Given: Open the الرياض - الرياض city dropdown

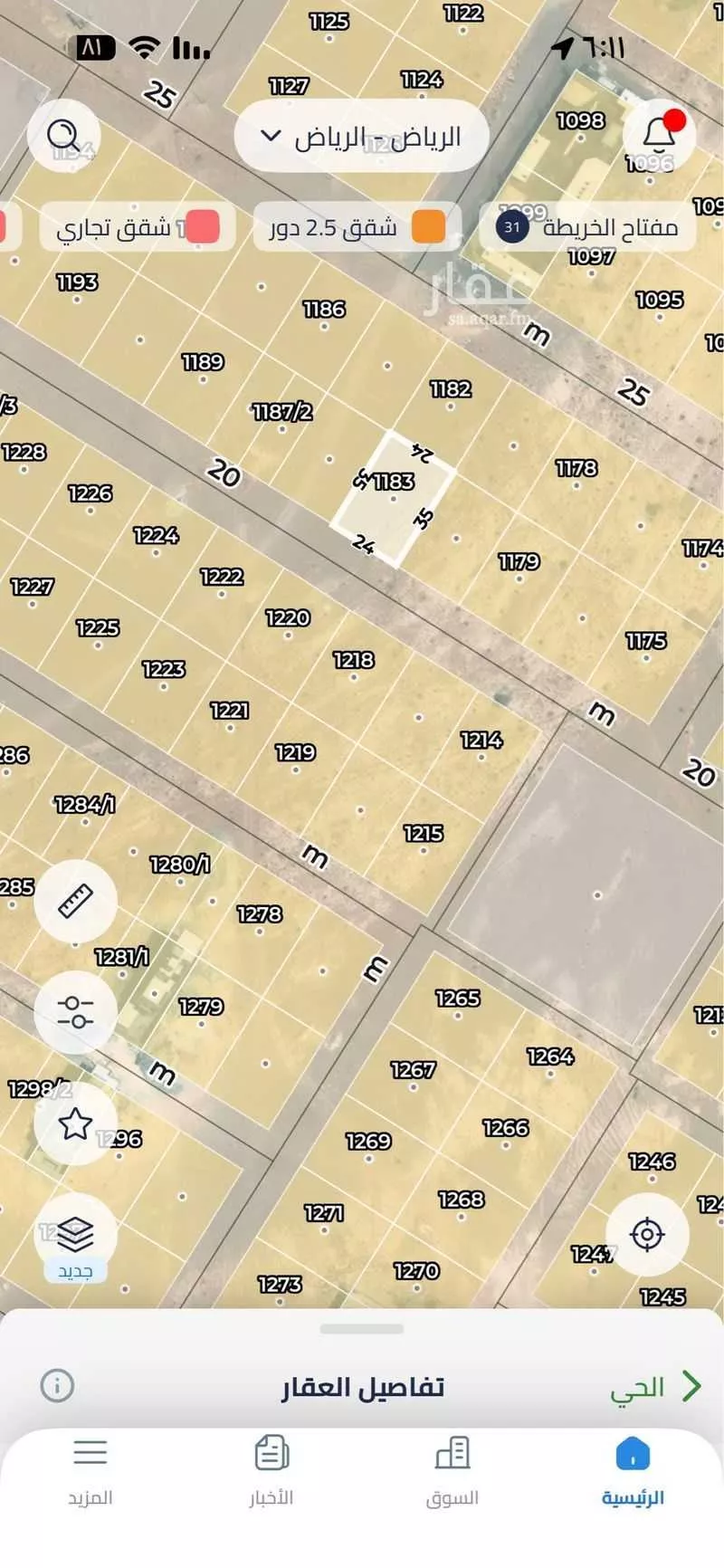Looking at the screenshot, I should tap(360, 137).
